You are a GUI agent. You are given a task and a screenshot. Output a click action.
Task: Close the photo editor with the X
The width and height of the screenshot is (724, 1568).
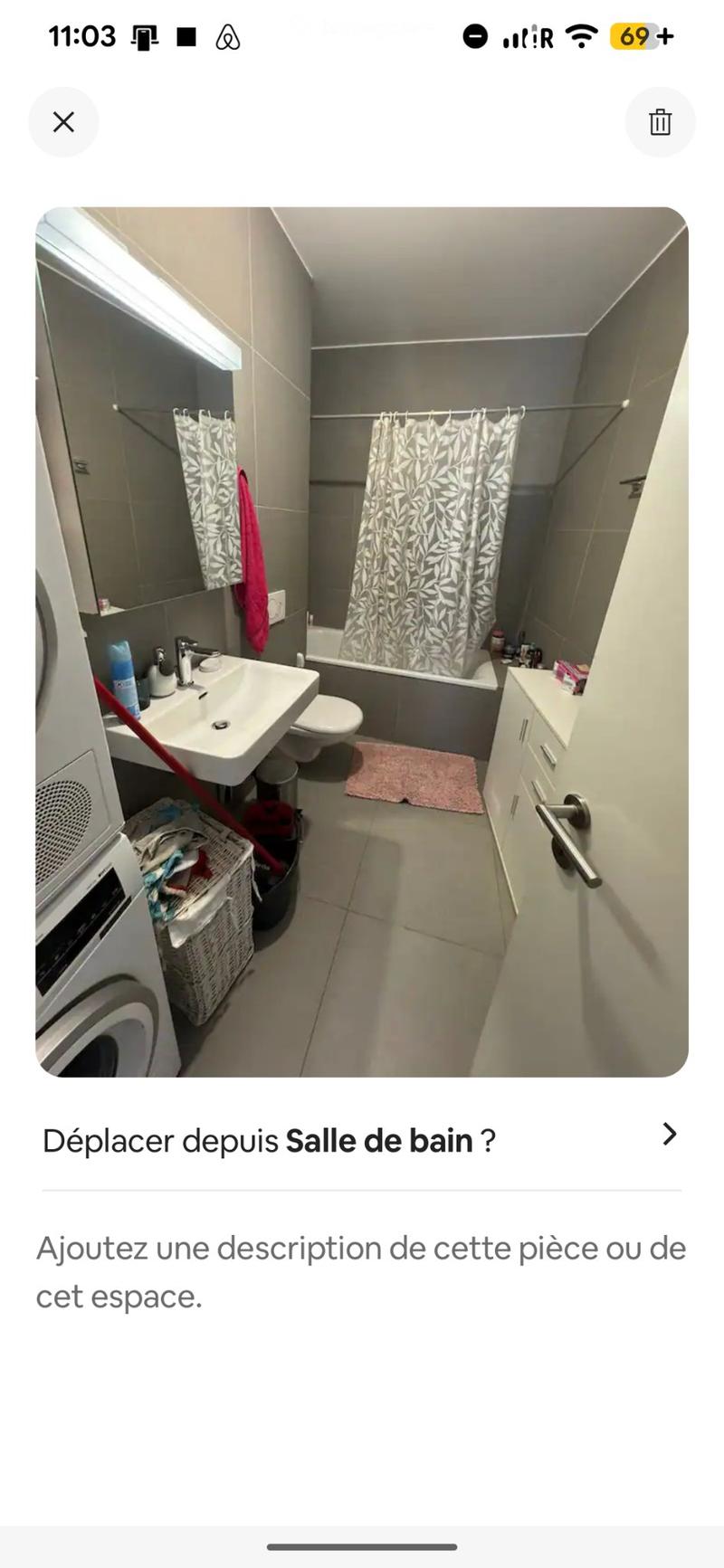click(x=63, y=122)
